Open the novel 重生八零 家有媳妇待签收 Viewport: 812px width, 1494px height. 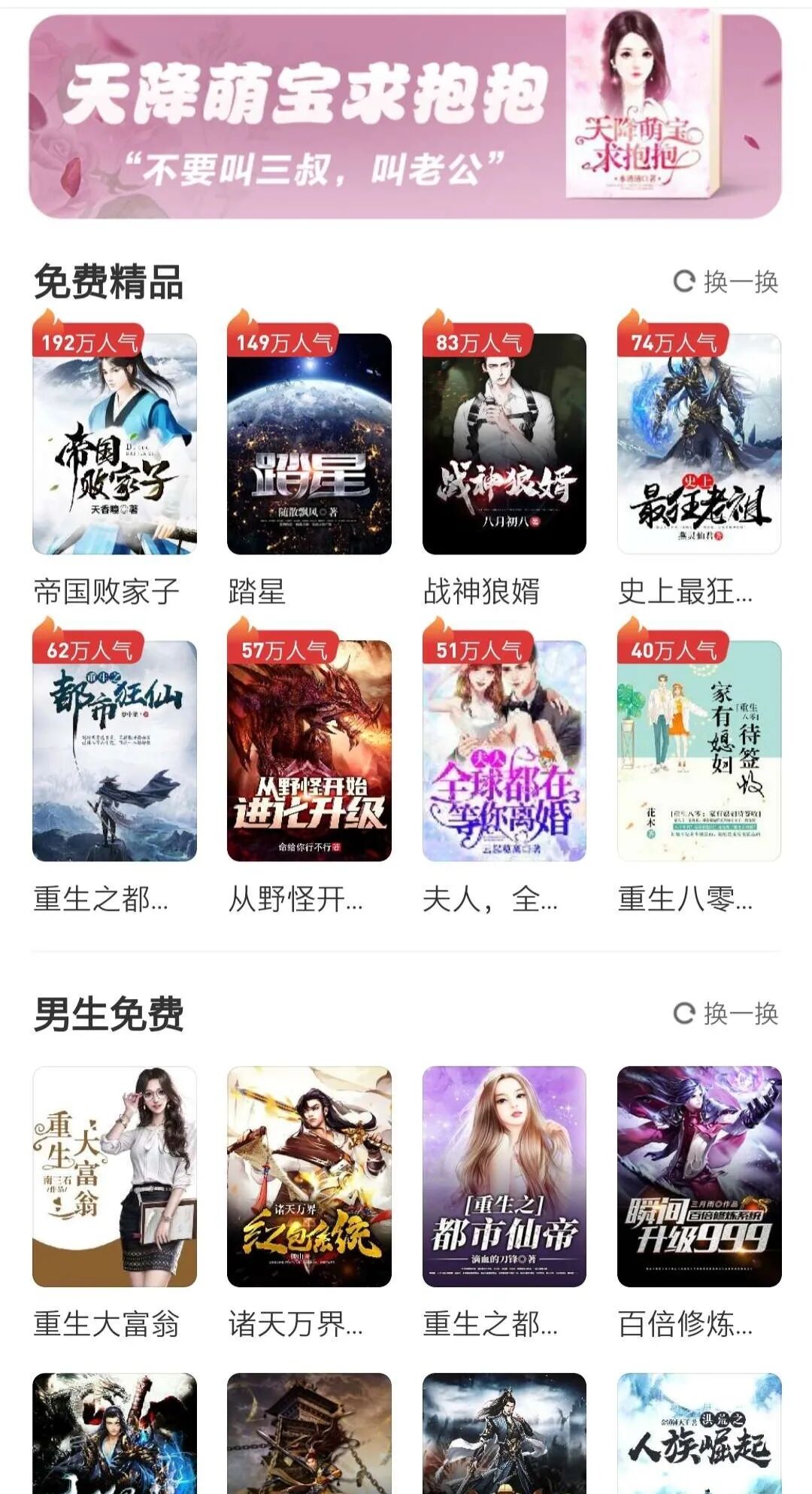(x=698, y=751)
